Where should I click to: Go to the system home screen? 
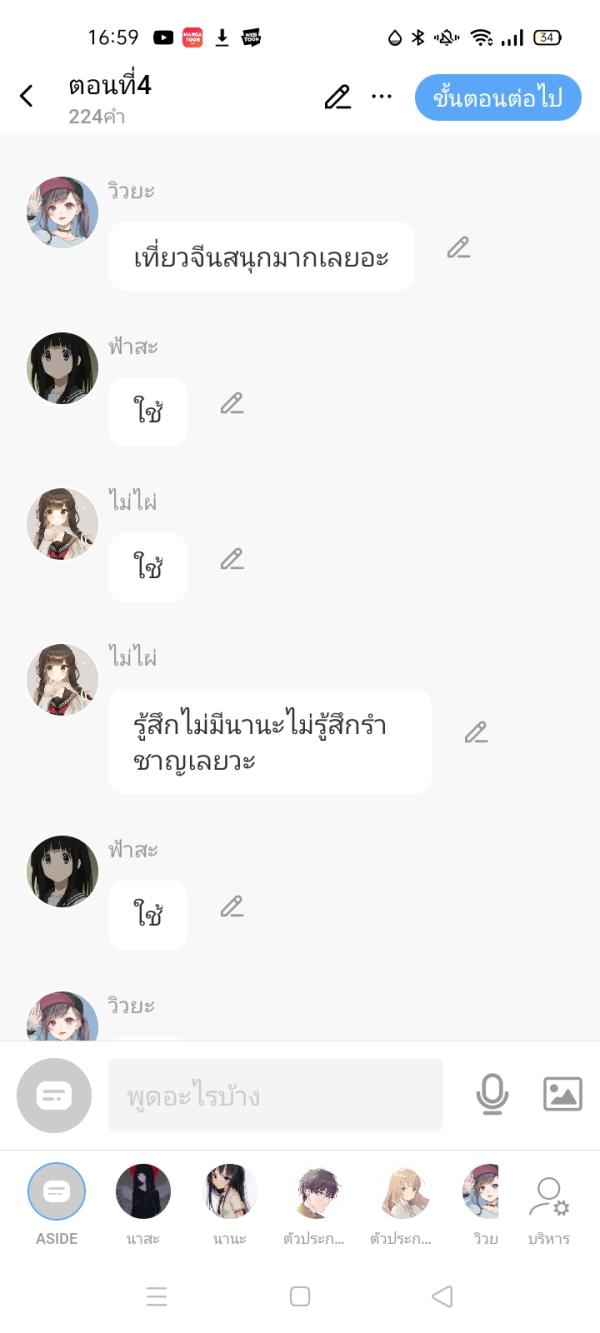pos(300,1296)
